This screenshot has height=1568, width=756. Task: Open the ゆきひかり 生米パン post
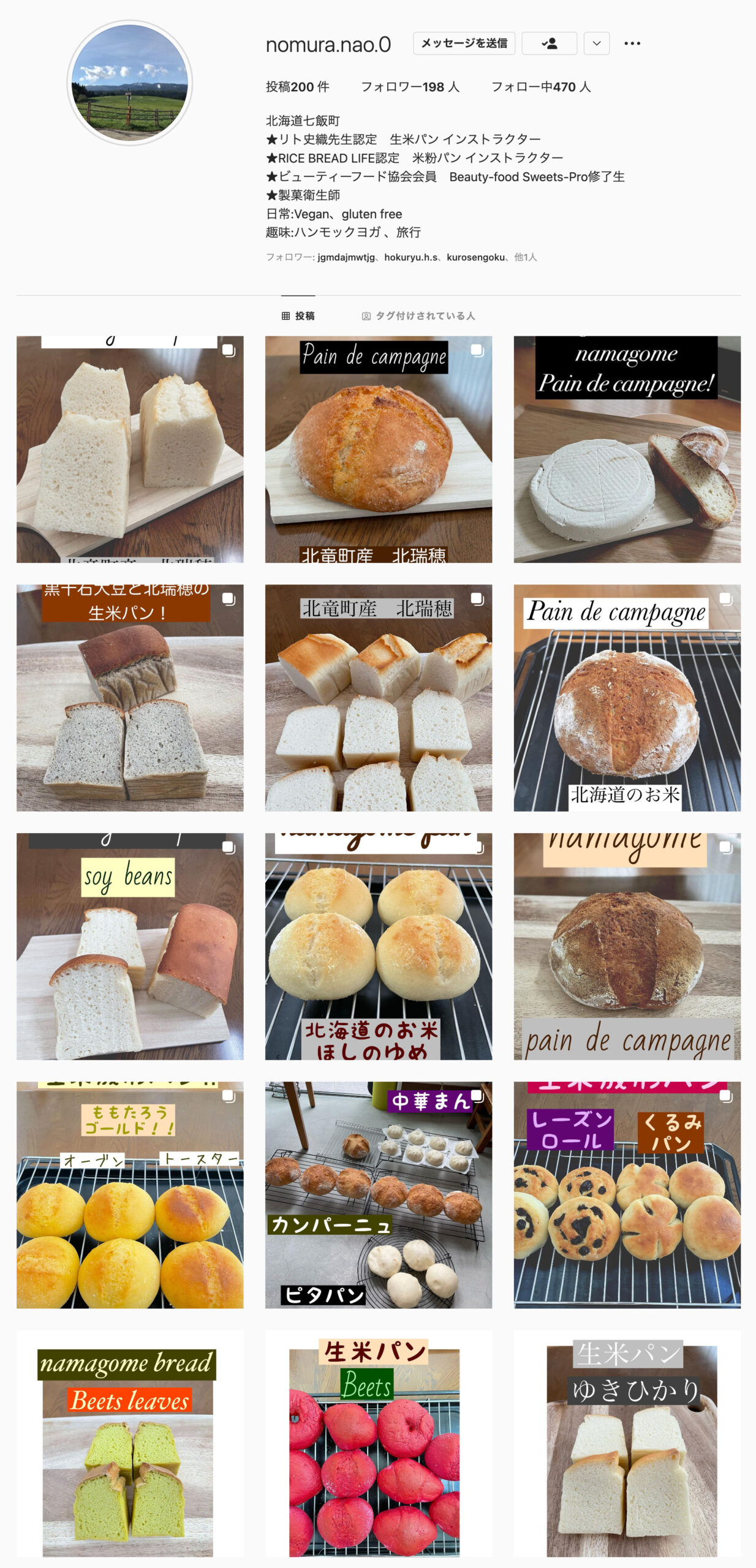point(627,1444)
